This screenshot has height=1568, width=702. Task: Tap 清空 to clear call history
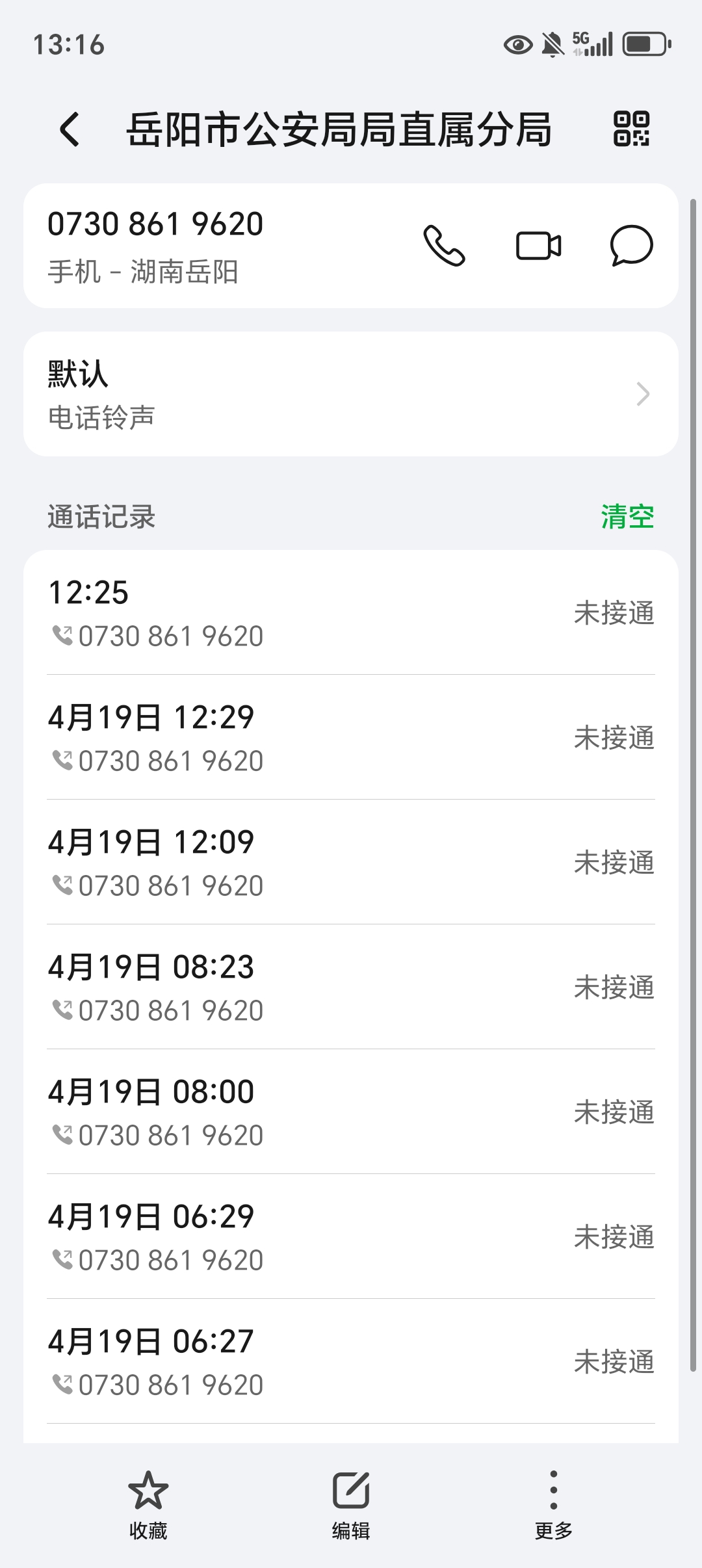[x=627, y=517]
